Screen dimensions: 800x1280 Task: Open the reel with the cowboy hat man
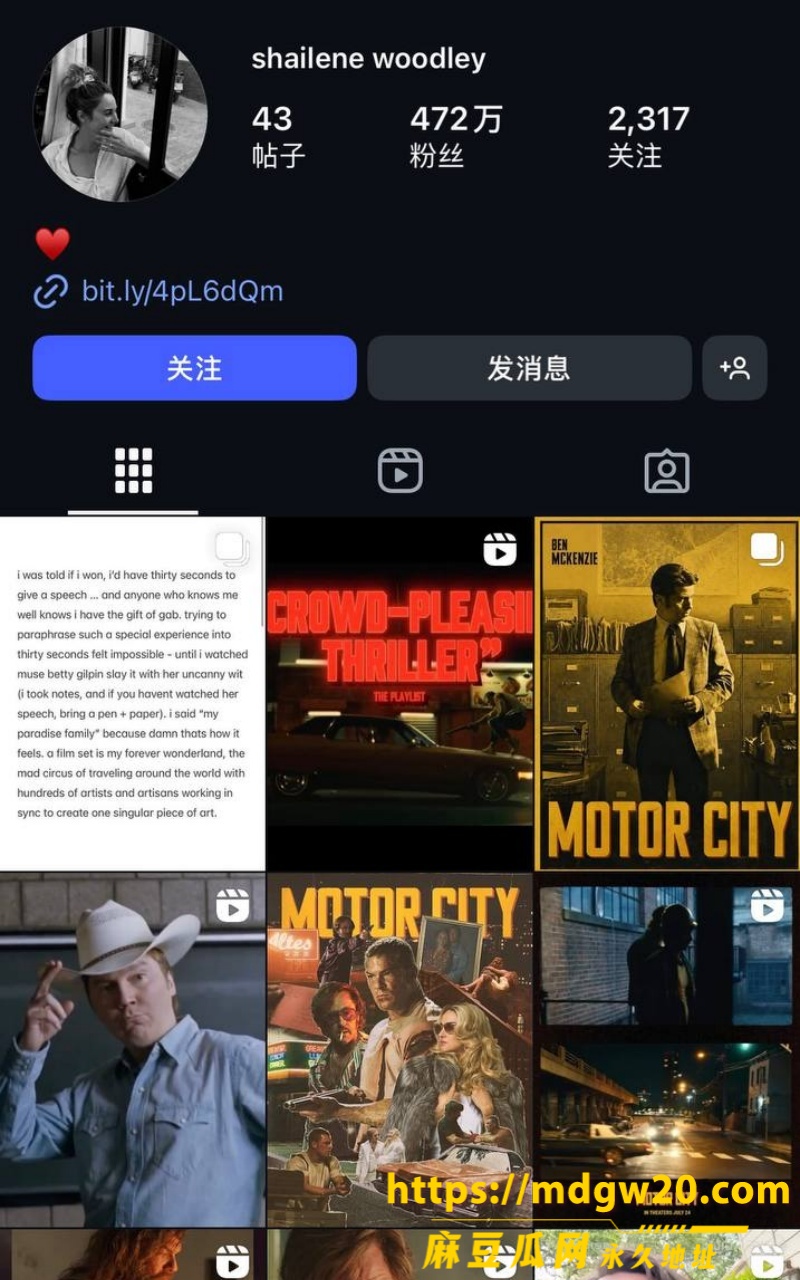coord(132,1050)
